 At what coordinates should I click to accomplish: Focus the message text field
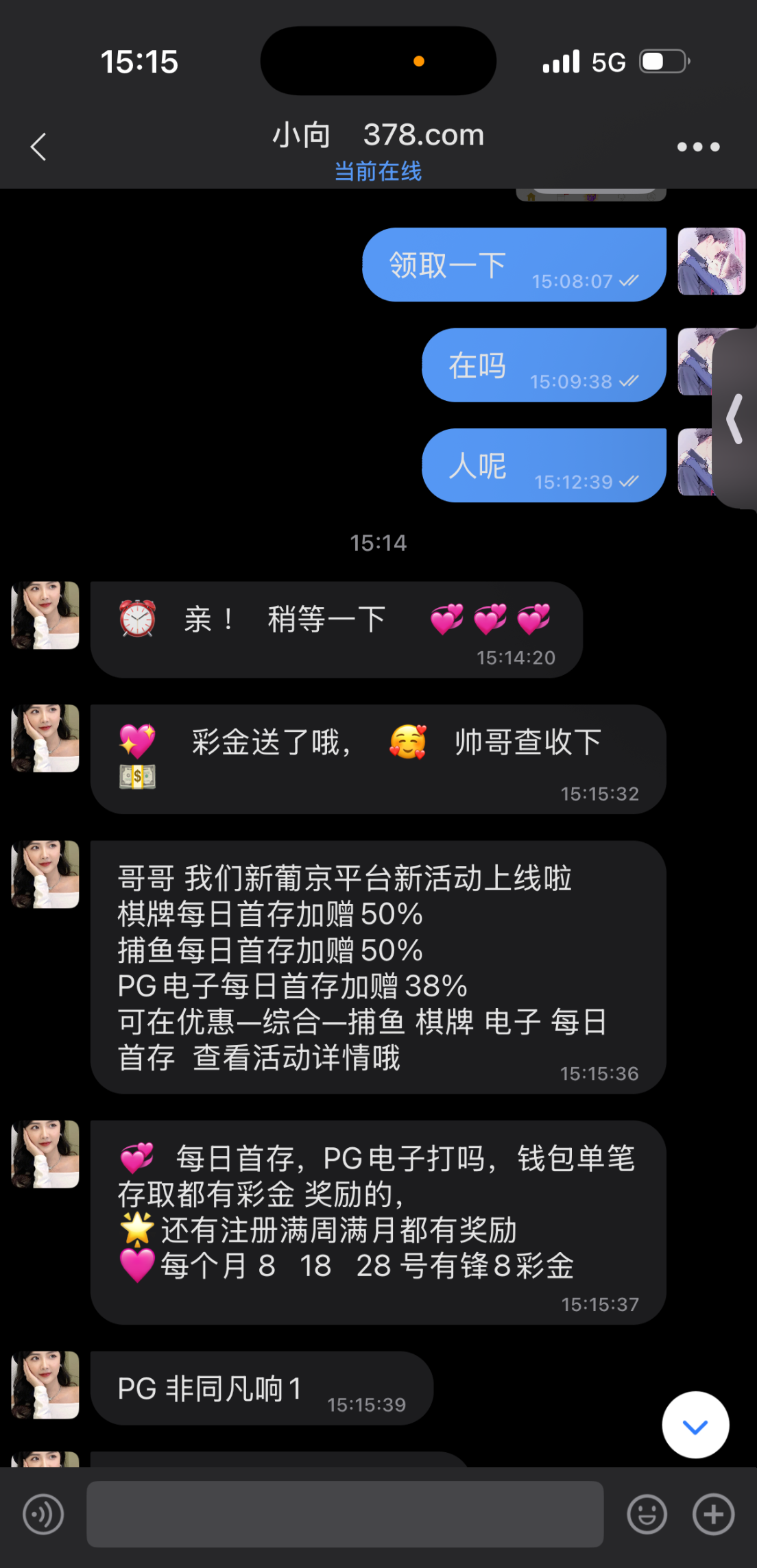tap(344, 1515)
